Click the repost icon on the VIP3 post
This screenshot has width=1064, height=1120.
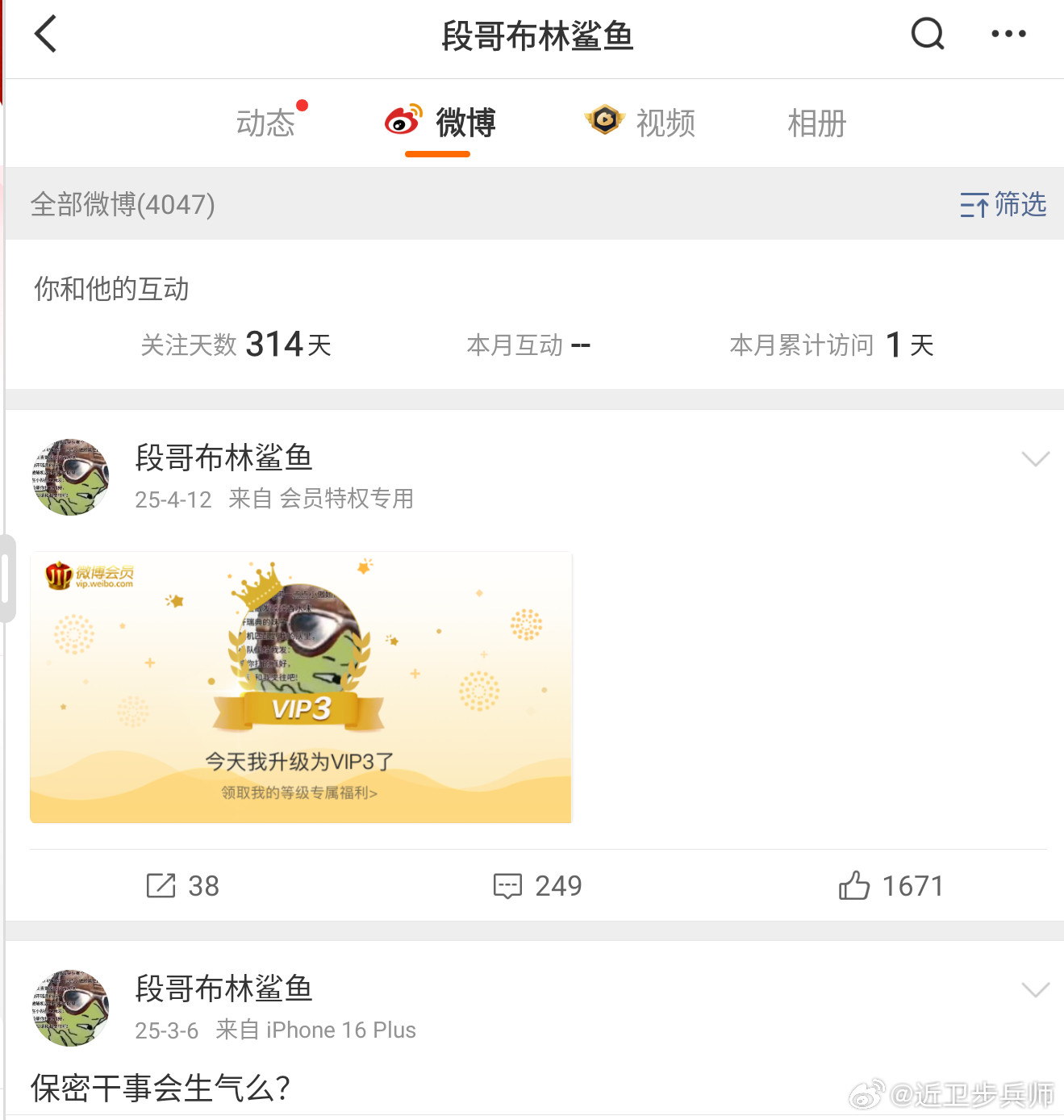pyautogui.click(x=161, y=885)
